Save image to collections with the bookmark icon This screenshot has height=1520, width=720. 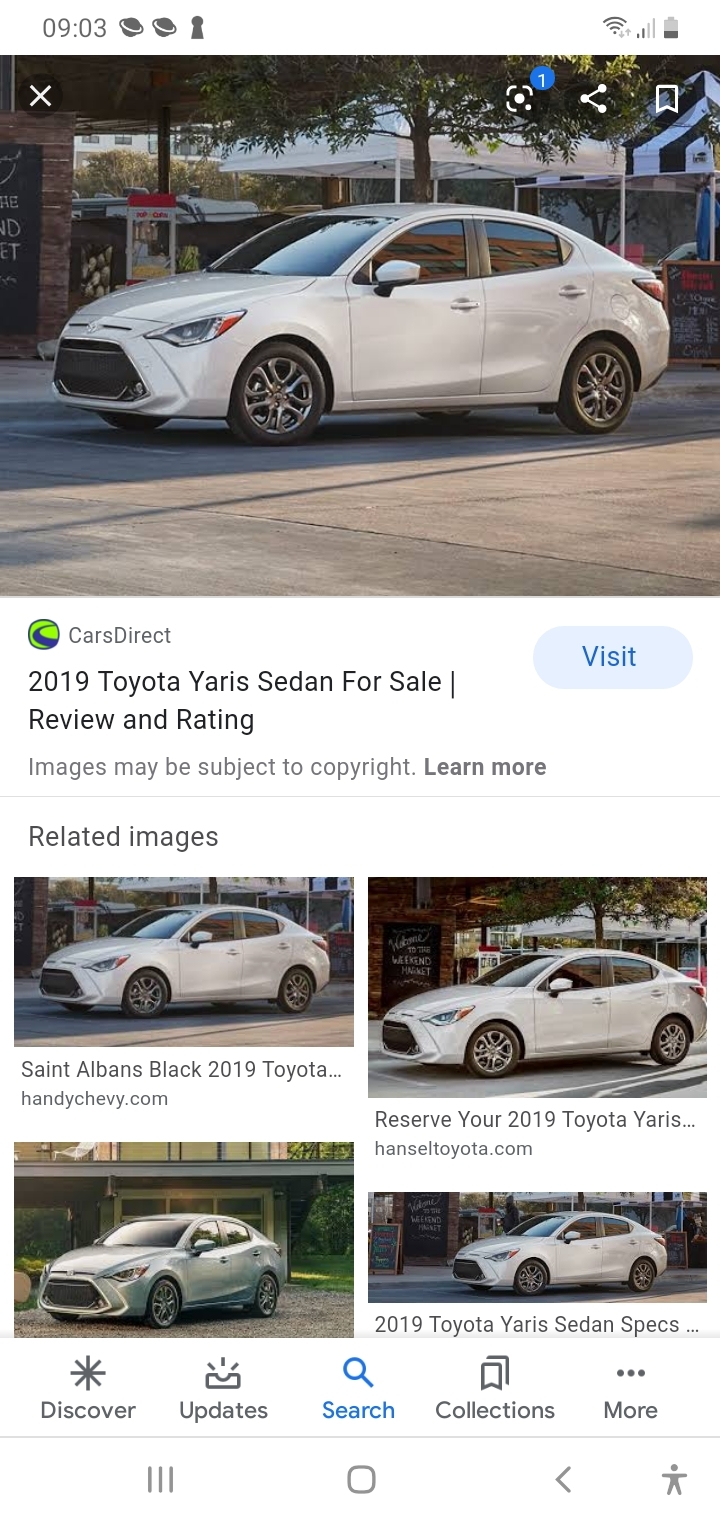click(x=667, y=98)
